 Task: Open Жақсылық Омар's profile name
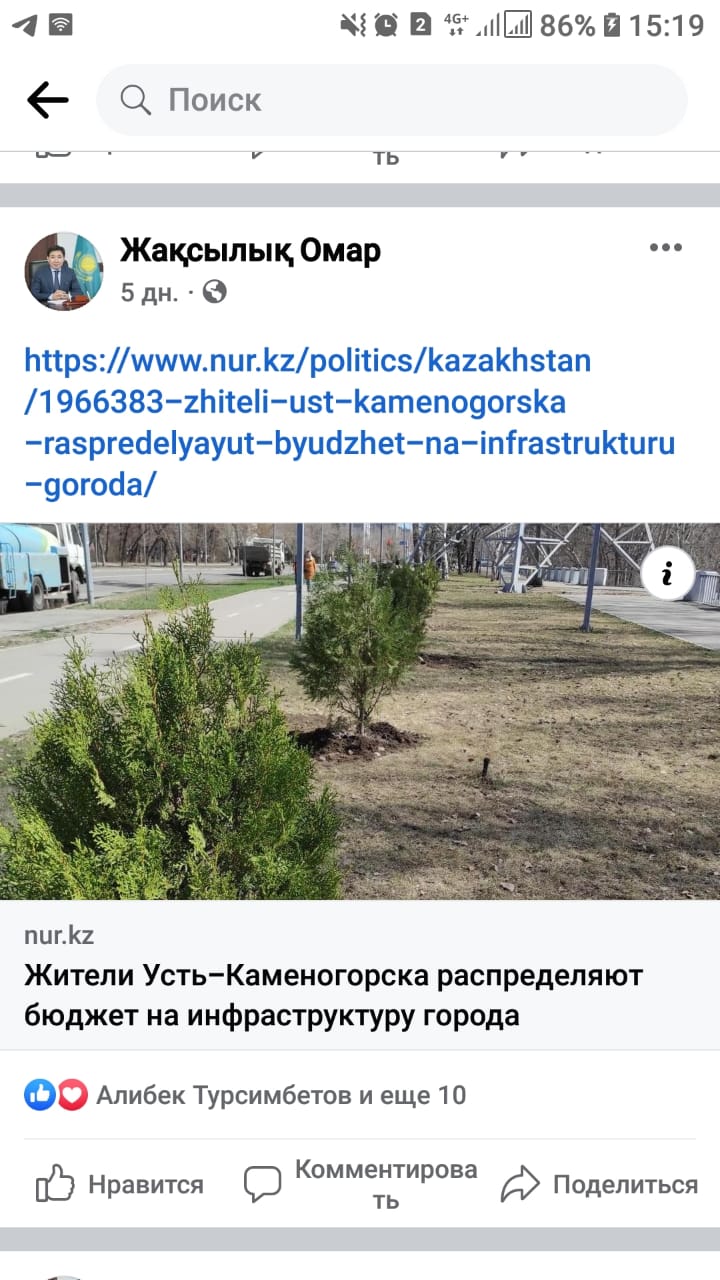250,250
